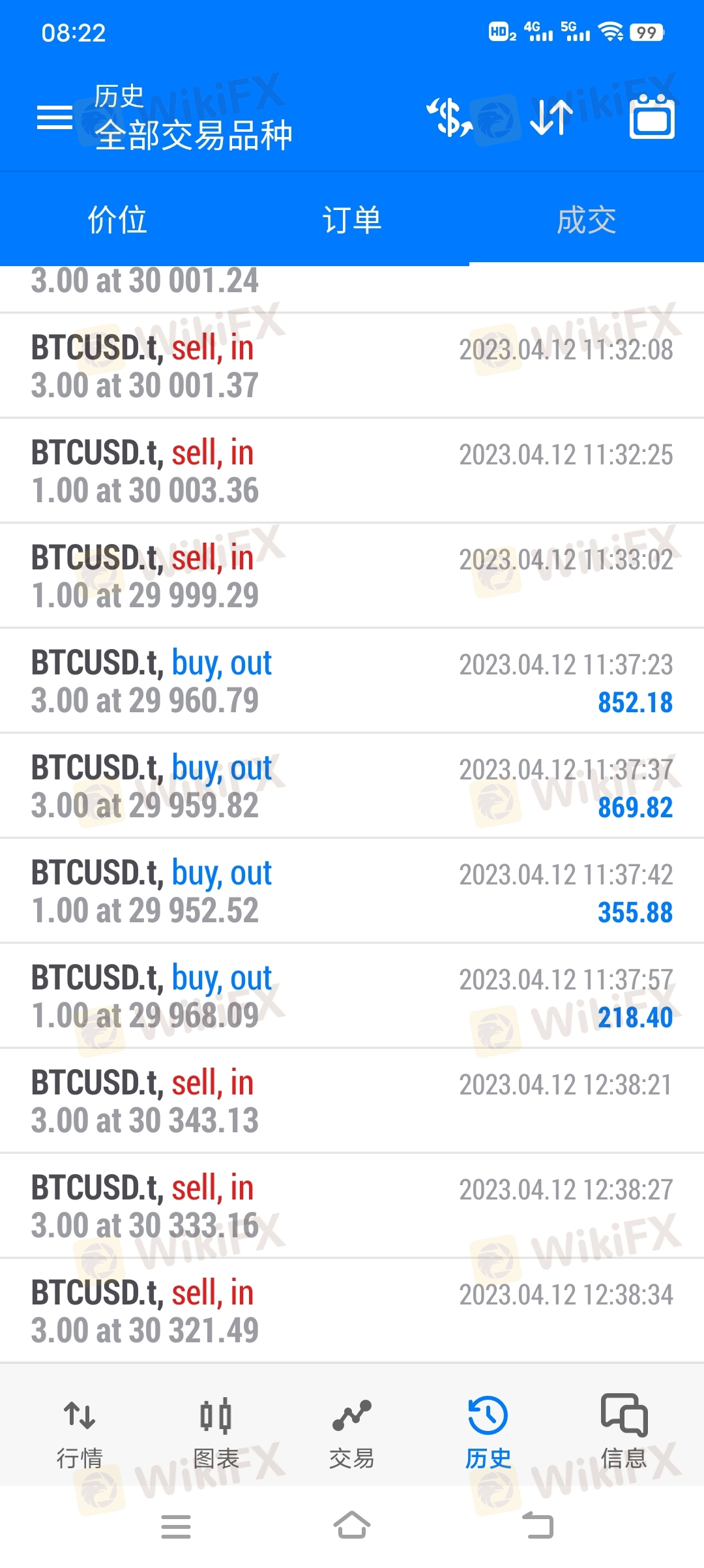
Task: Go to the system home screen
Action: (352, 1526)
